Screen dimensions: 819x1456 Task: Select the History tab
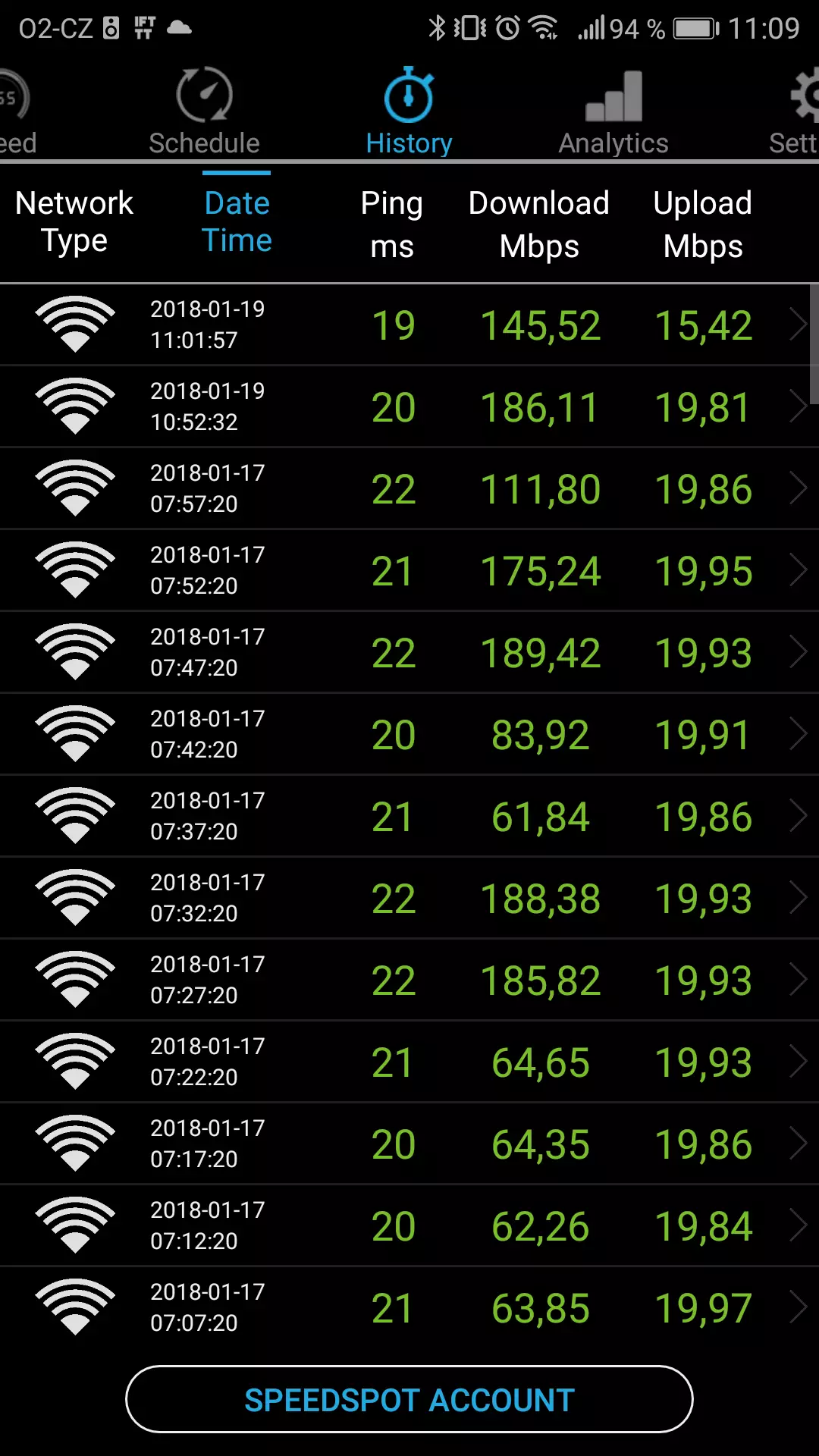click(x=409, y=111)
